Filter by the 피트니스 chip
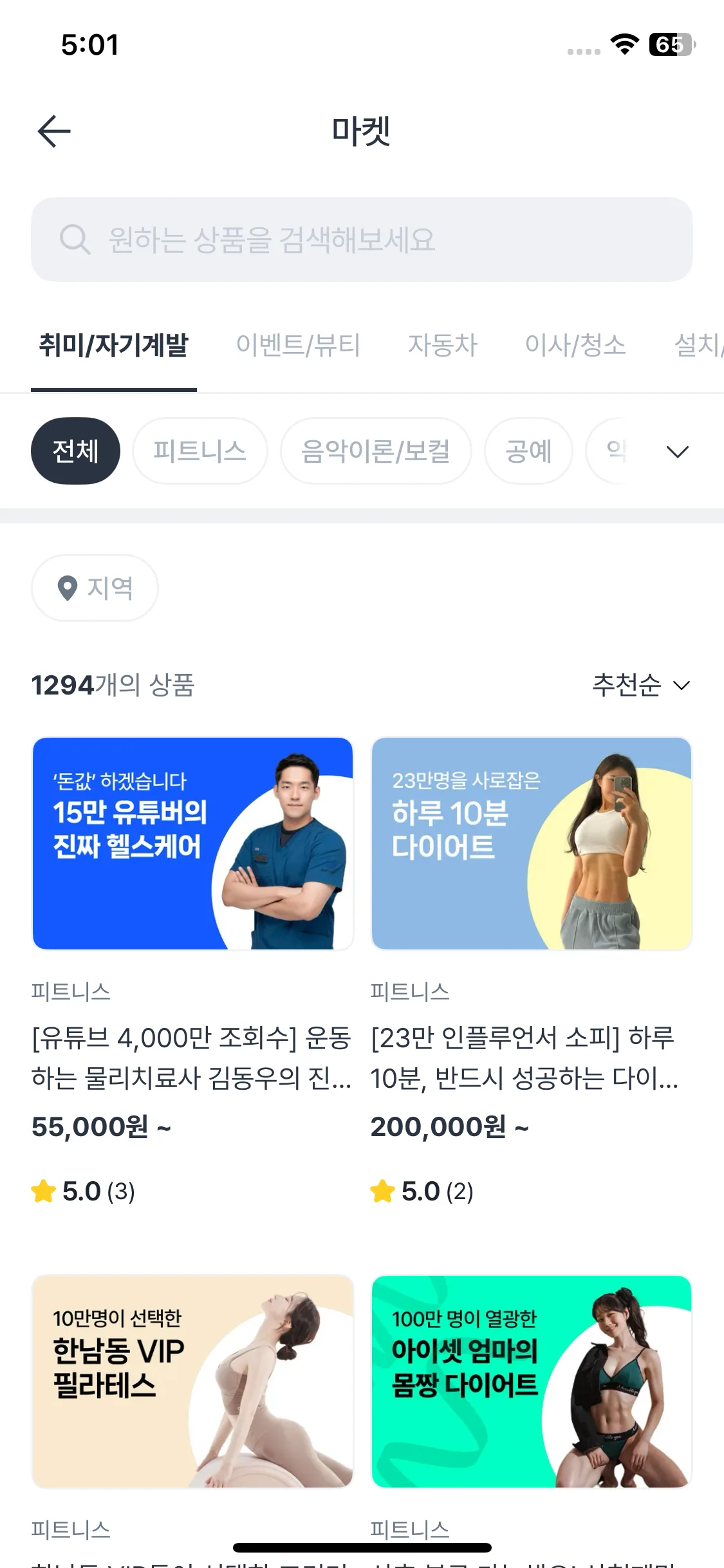This screenshot has width=724, height=1568. pyautogui.click(x=200, y=451)
